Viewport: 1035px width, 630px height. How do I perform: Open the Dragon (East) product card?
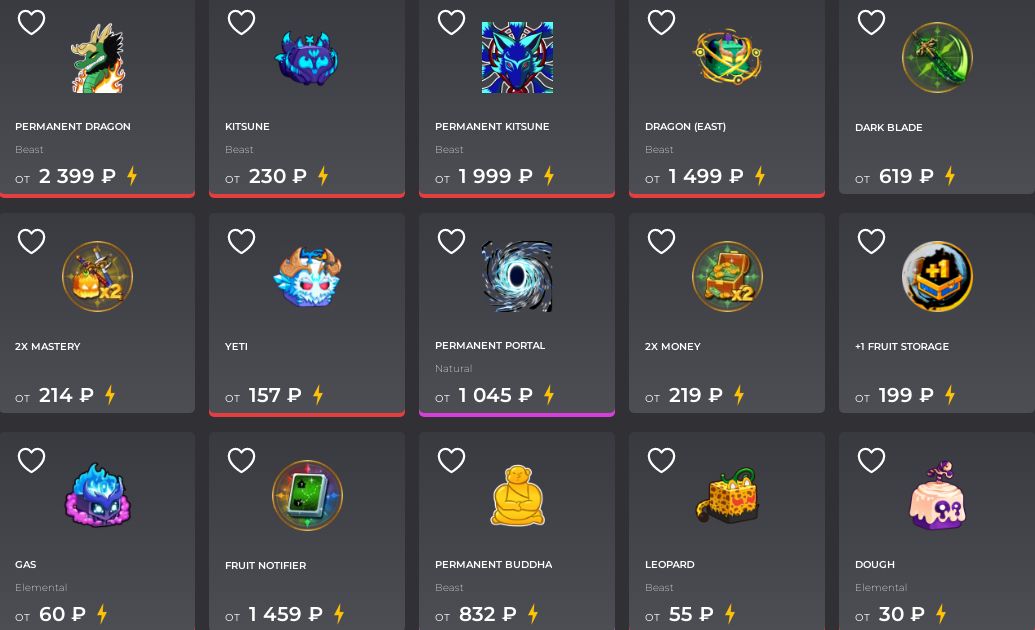[727, 98]
